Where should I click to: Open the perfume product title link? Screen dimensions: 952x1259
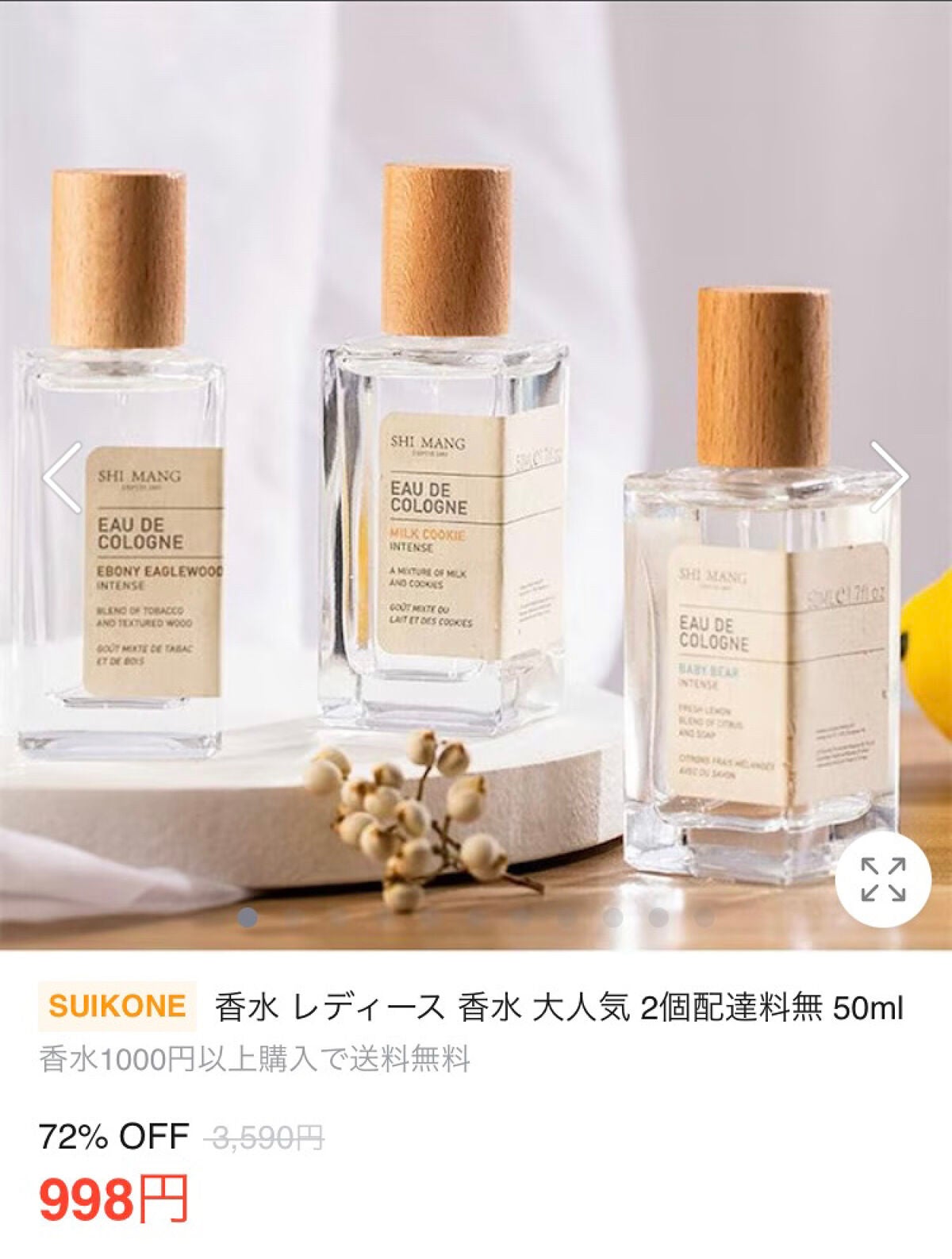pos(555,1006)
